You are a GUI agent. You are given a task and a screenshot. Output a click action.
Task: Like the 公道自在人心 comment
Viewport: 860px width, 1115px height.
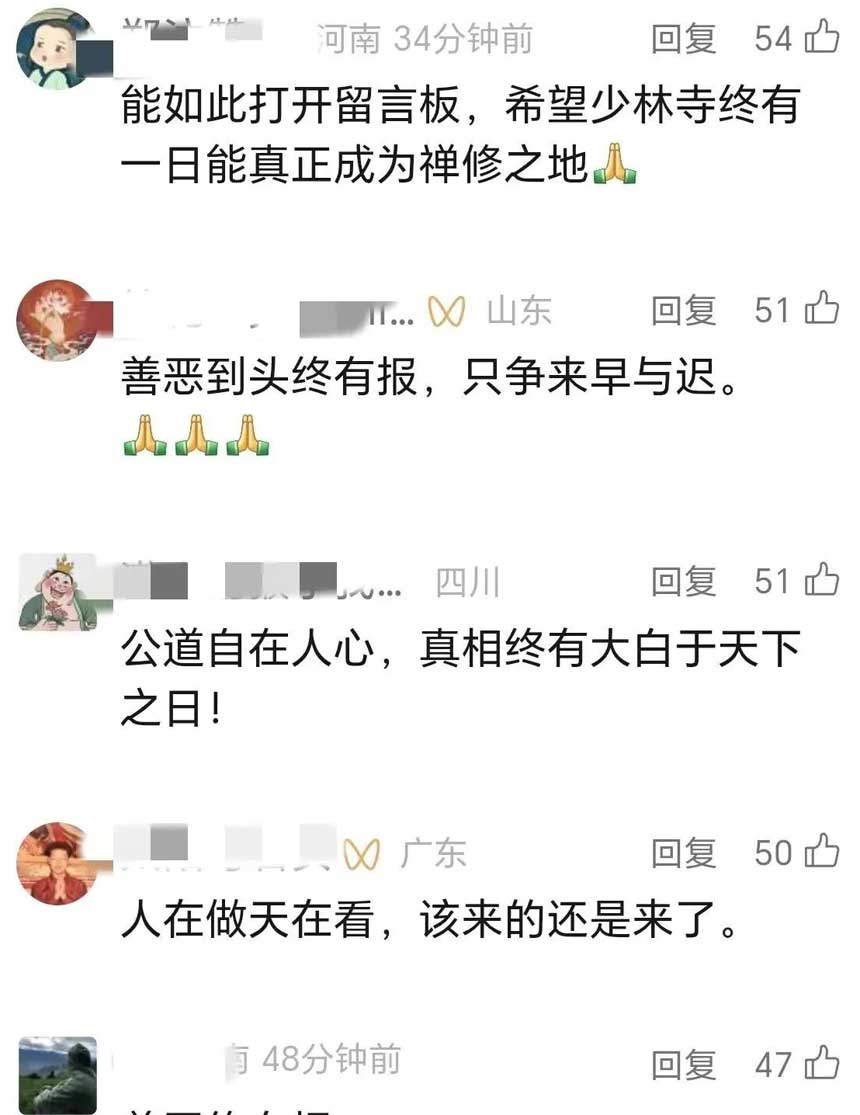click(x=822, y=580)
